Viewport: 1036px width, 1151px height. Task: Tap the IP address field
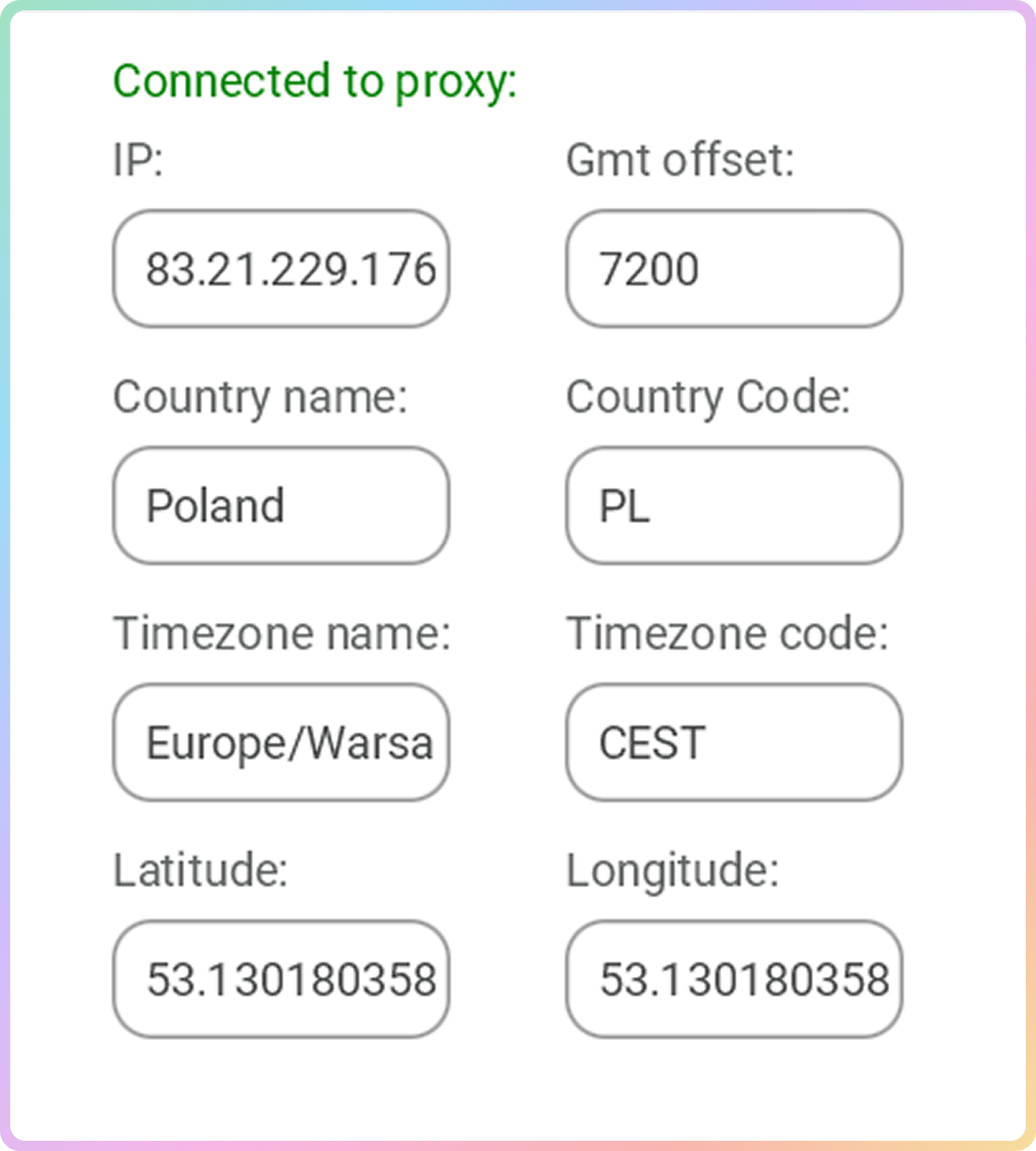281,269
